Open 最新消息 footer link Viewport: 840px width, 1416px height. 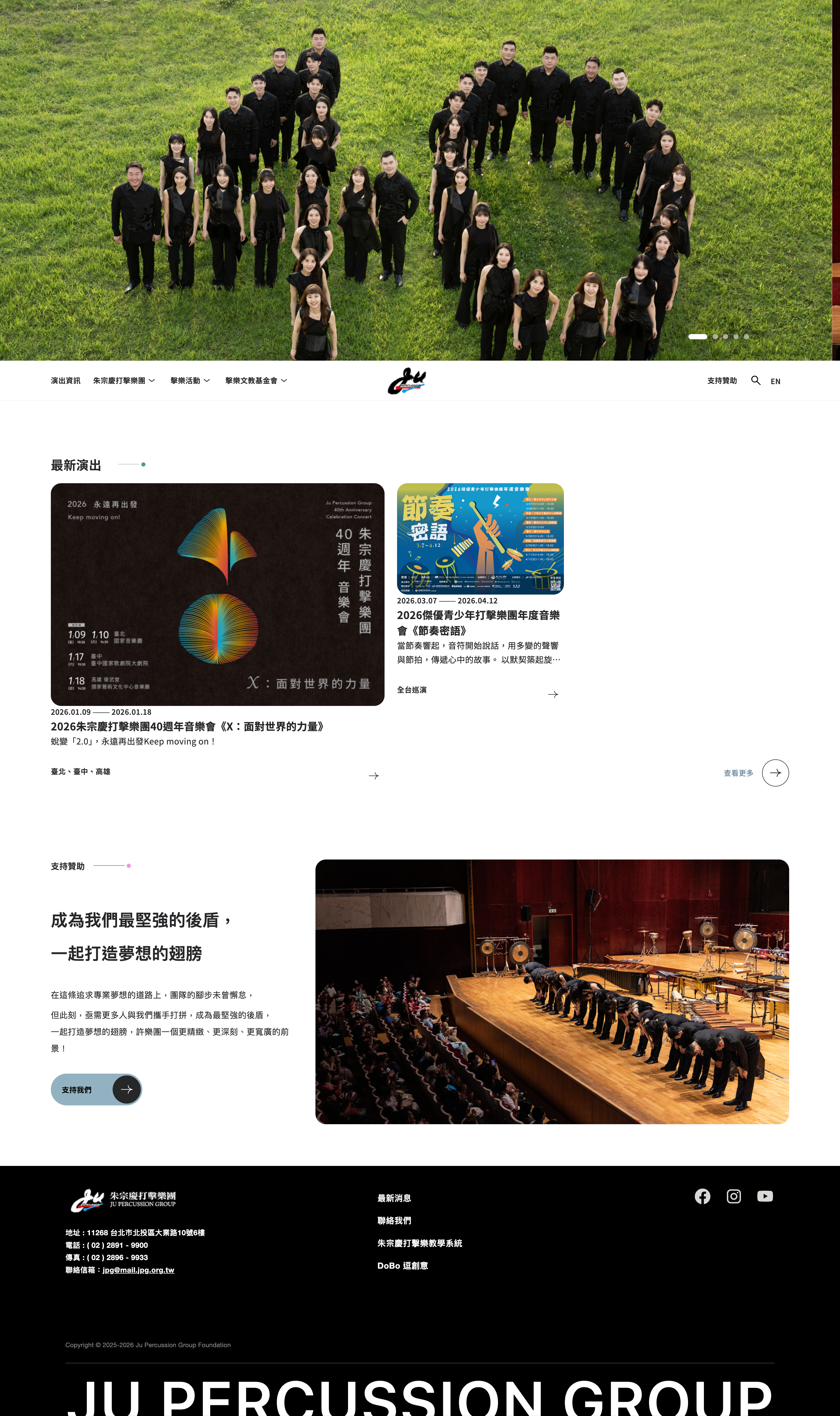point(394,1198)
